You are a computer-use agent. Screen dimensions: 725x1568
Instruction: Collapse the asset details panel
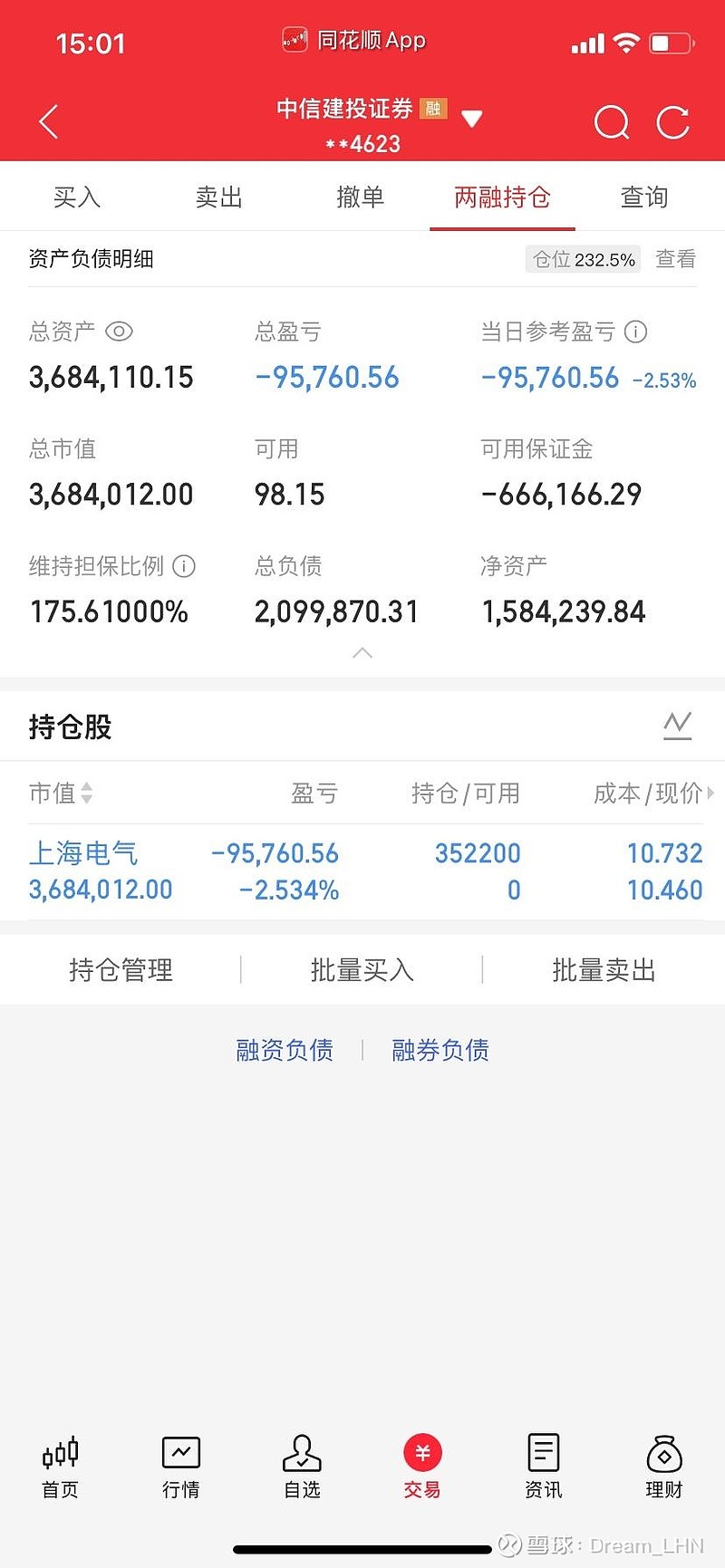362,653
